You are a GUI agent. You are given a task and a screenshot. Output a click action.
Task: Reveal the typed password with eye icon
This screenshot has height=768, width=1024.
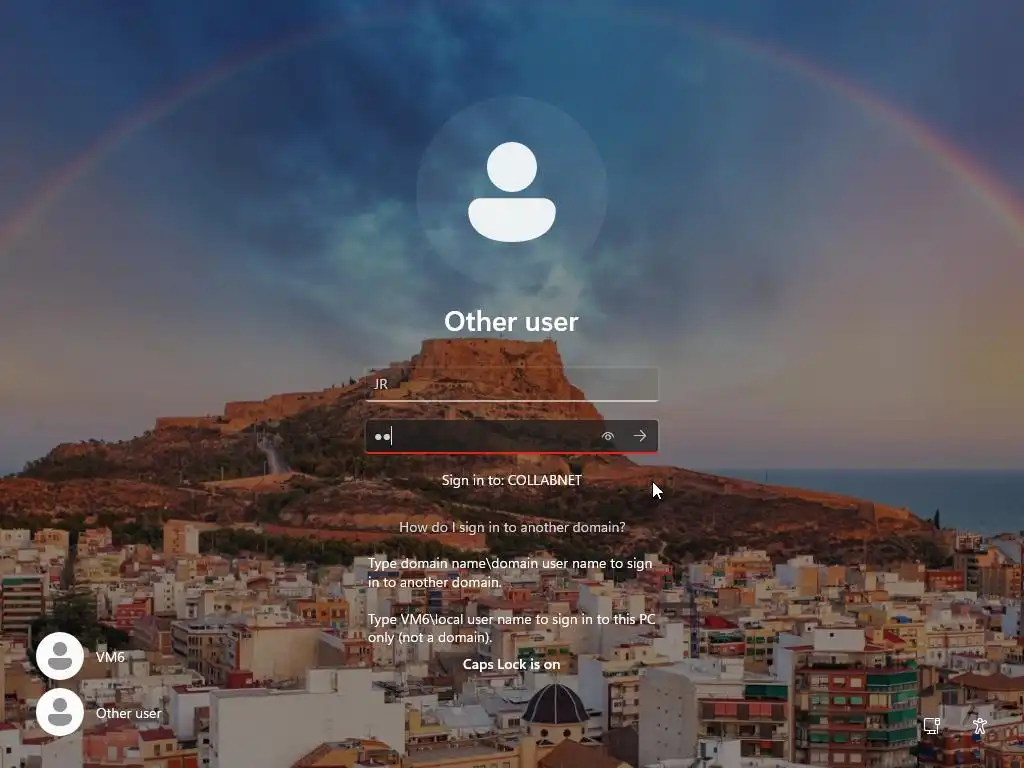607,436
